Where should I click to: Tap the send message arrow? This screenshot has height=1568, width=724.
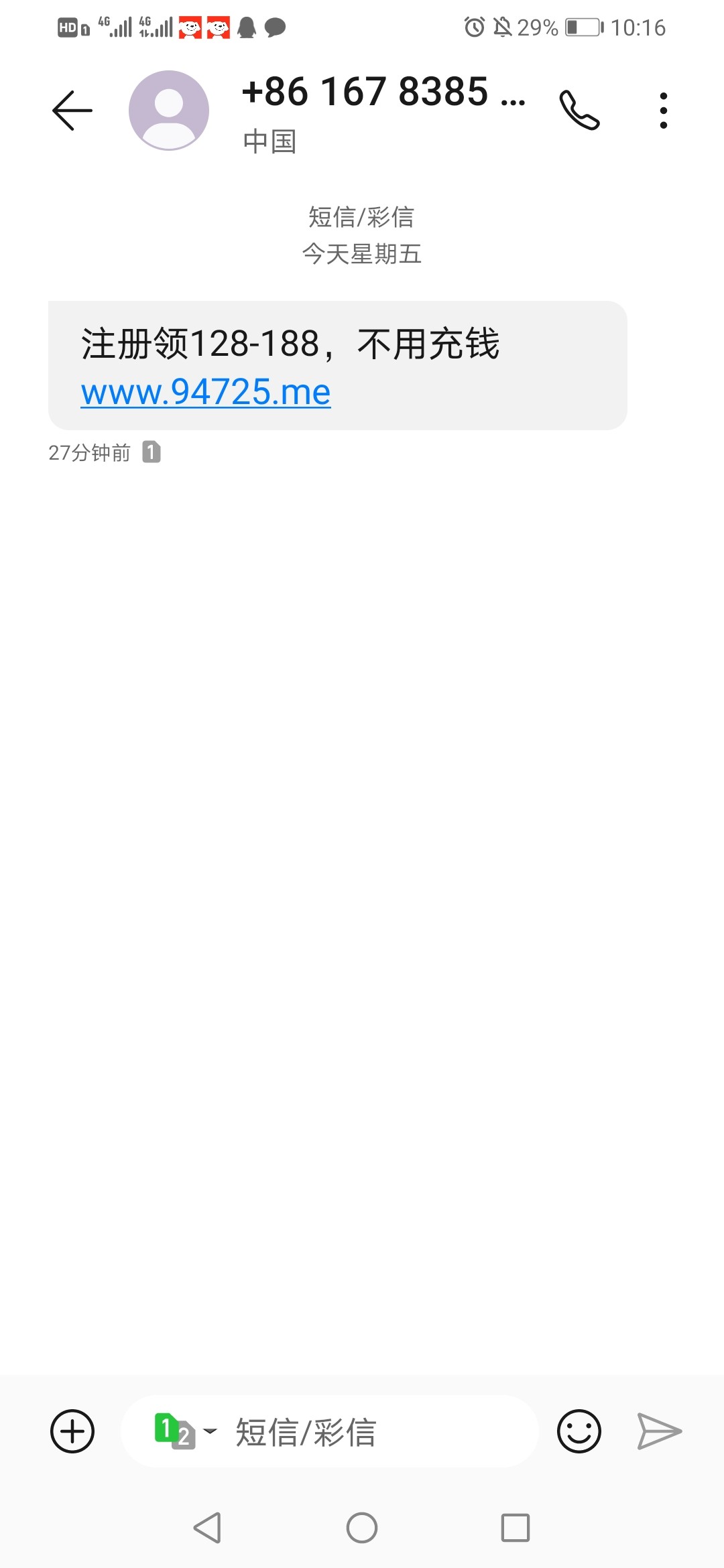point(659,1431)
